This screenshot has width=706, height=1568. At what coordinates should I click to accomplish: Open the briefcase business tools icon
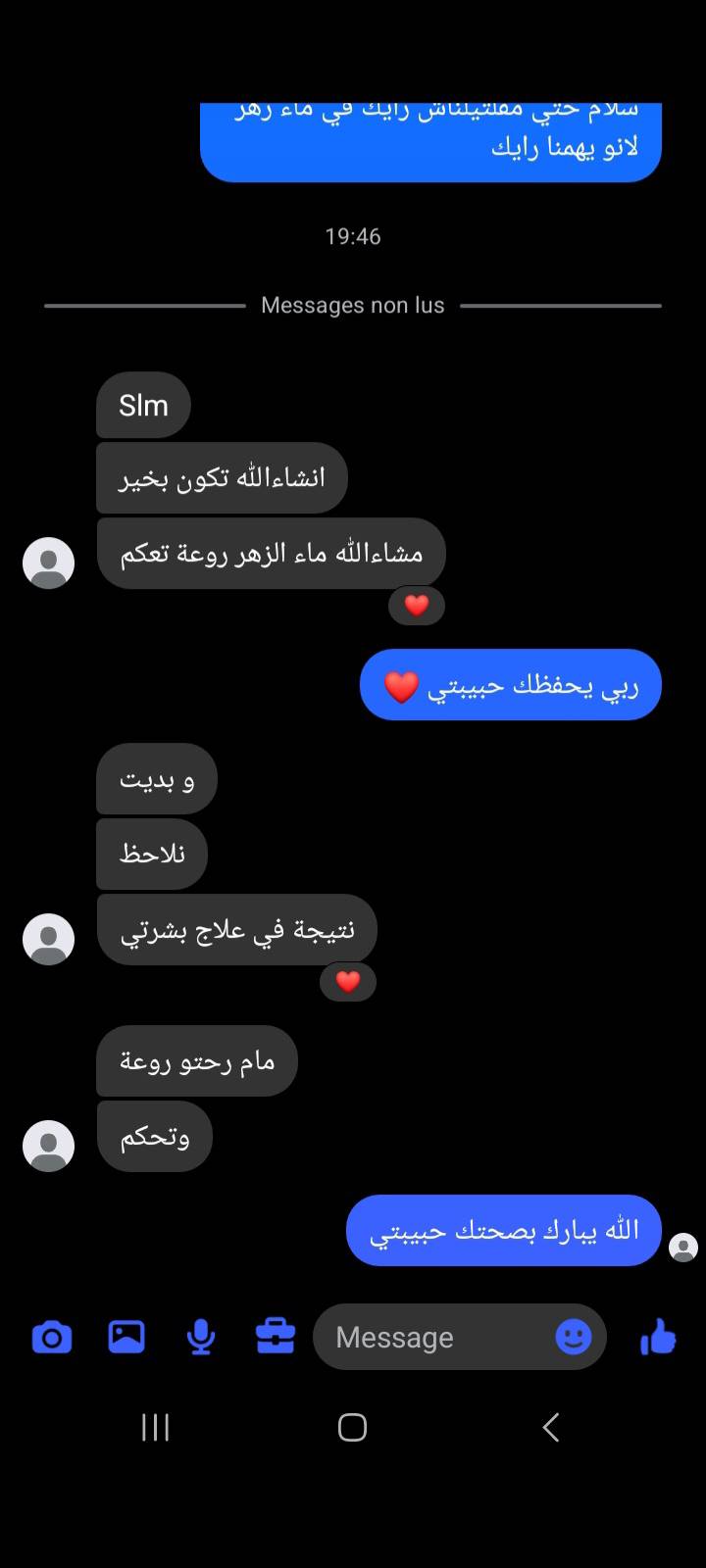tap(276, 1337)
